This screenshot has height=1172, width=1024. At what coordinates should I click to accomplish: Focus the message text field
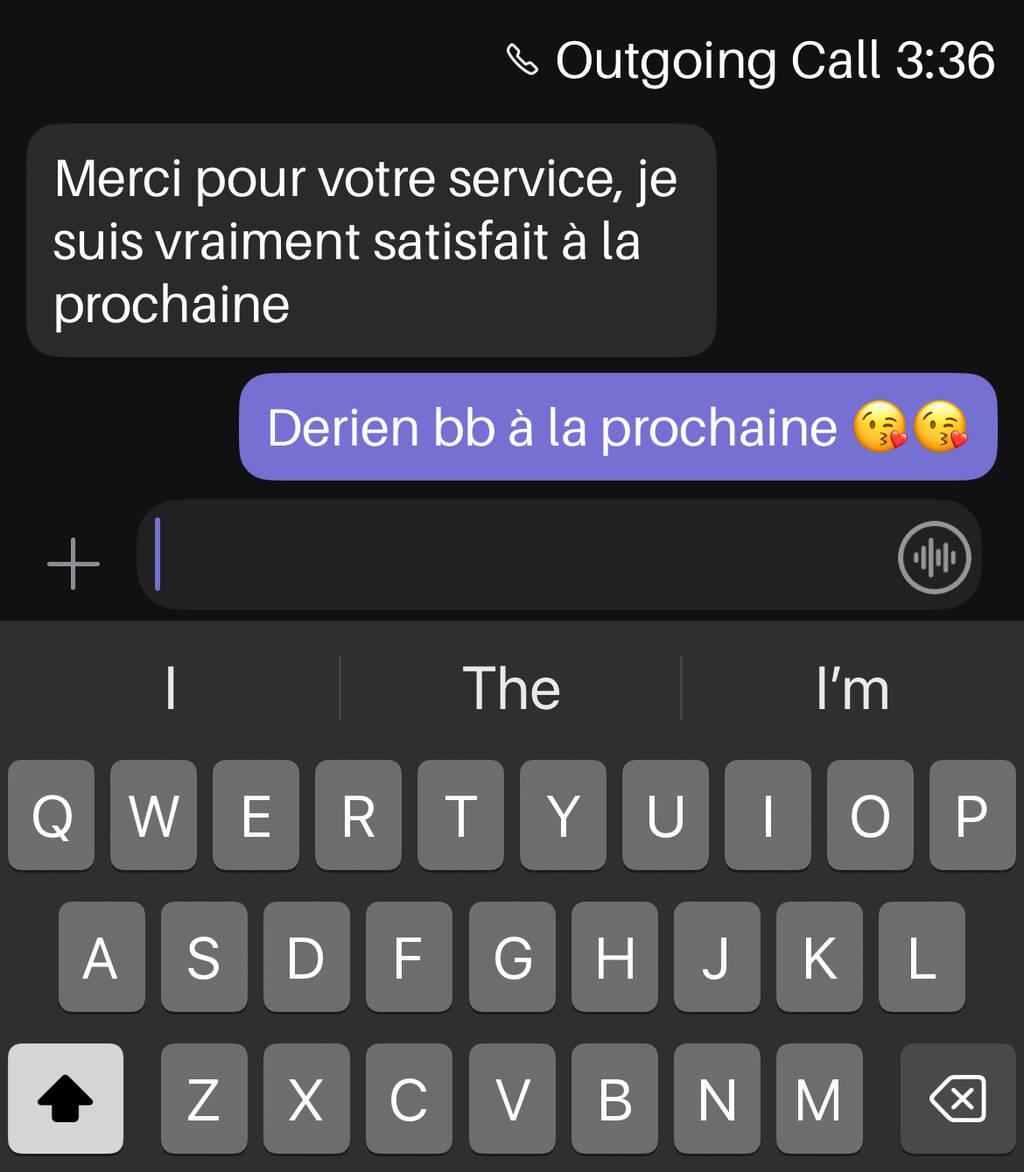click(x=520, y=556)
